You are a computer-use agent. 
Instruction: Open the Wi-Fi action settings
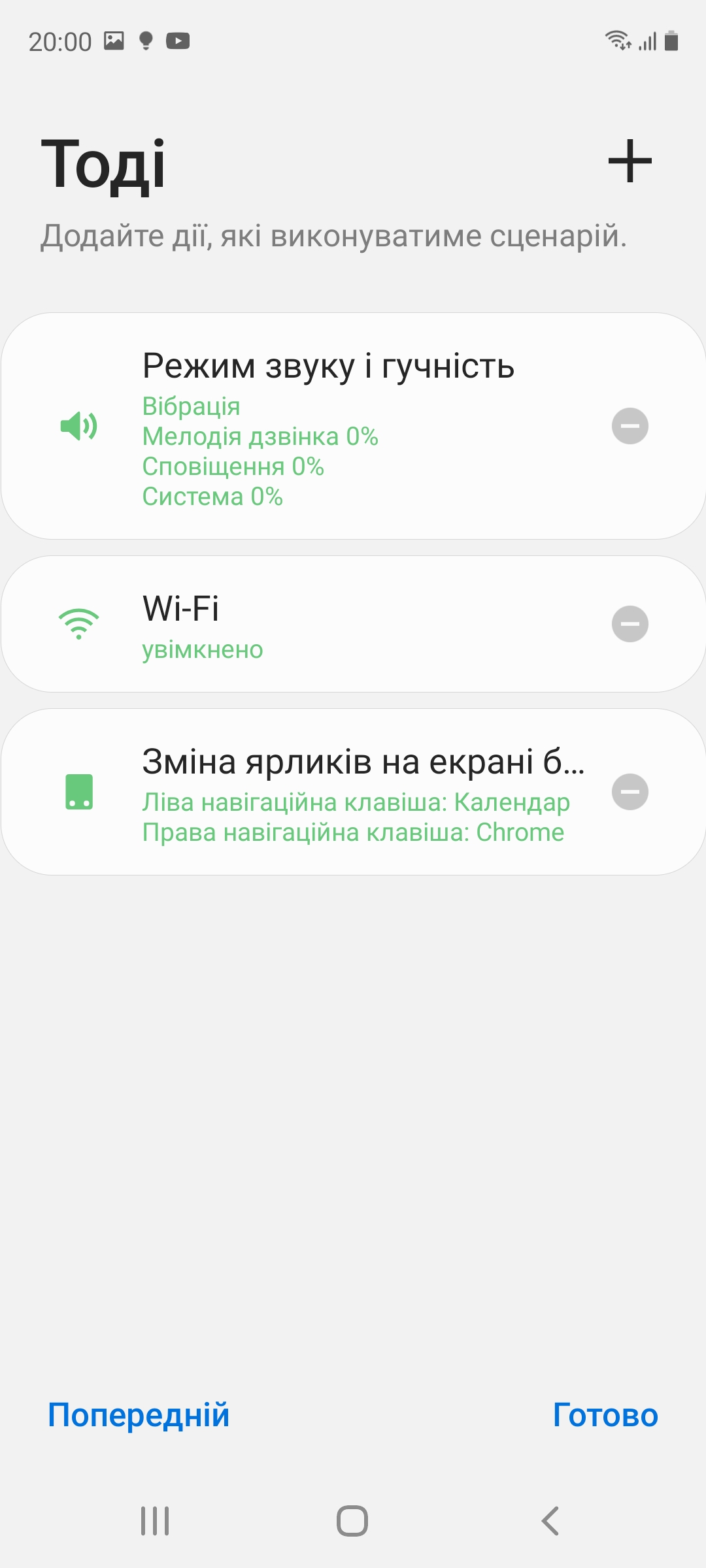coord(327,624)
